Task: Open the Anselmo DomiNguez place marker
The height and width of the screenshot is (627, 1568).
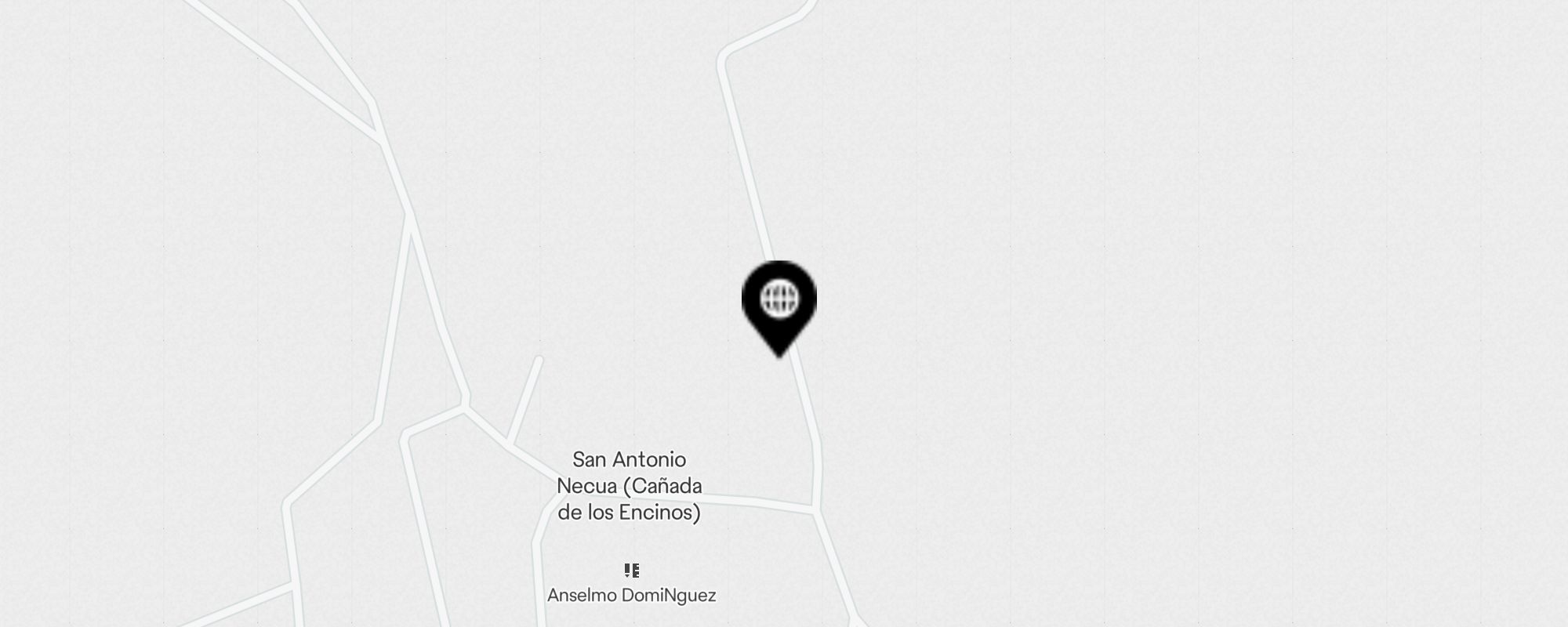Action: point(632,571)
